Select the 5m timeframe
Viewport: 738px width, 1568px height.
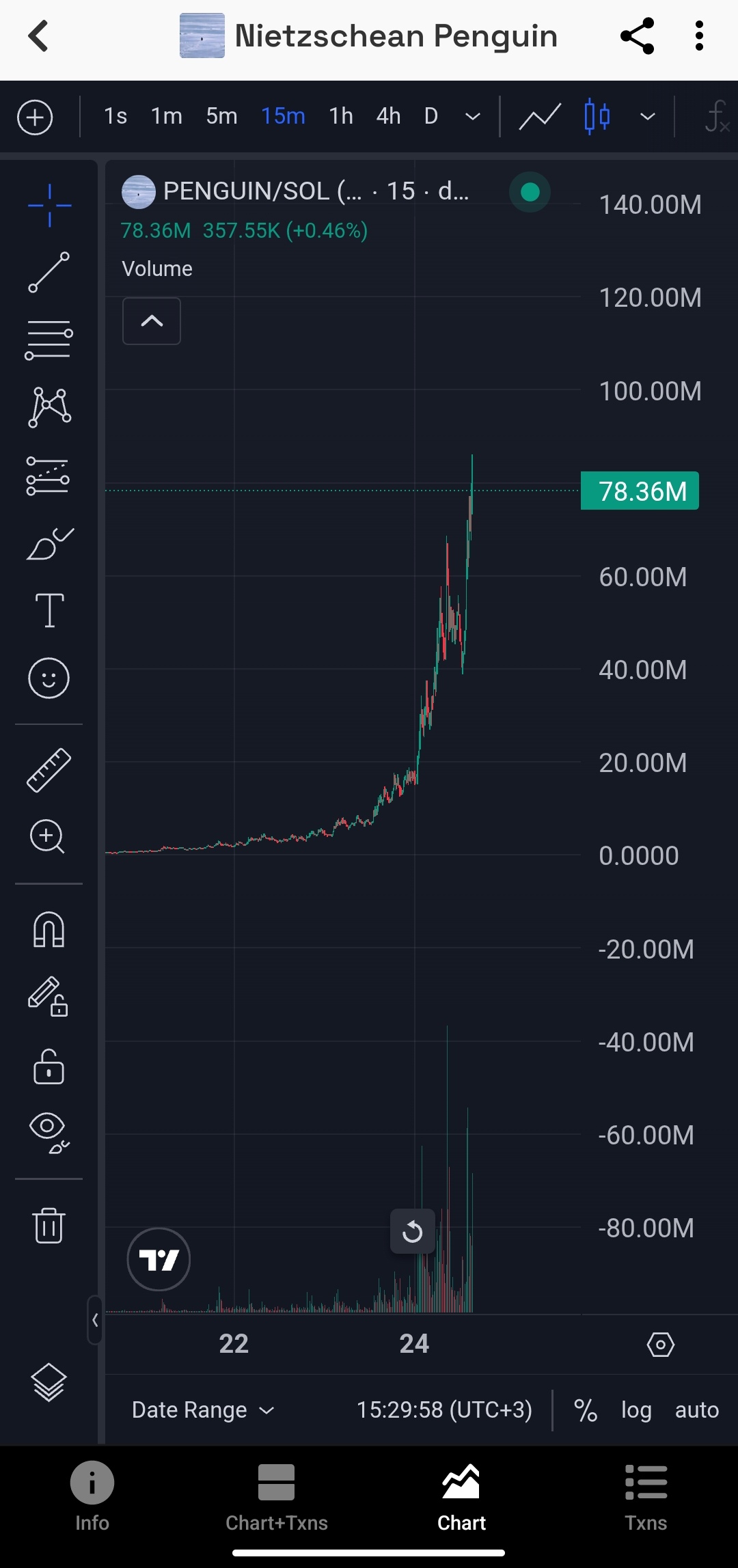point(221,116)
